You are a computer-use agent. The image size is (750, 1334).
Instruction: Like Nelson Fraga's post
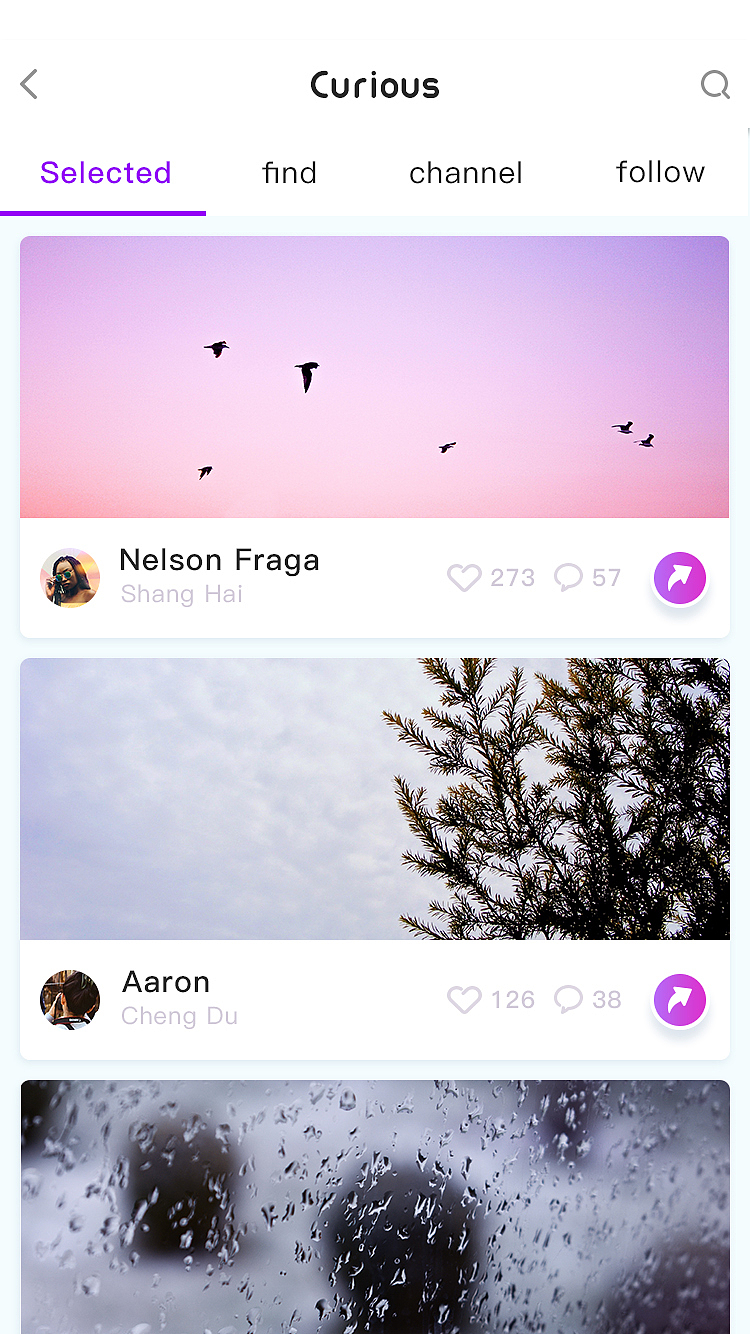click(x=463, y=577)
